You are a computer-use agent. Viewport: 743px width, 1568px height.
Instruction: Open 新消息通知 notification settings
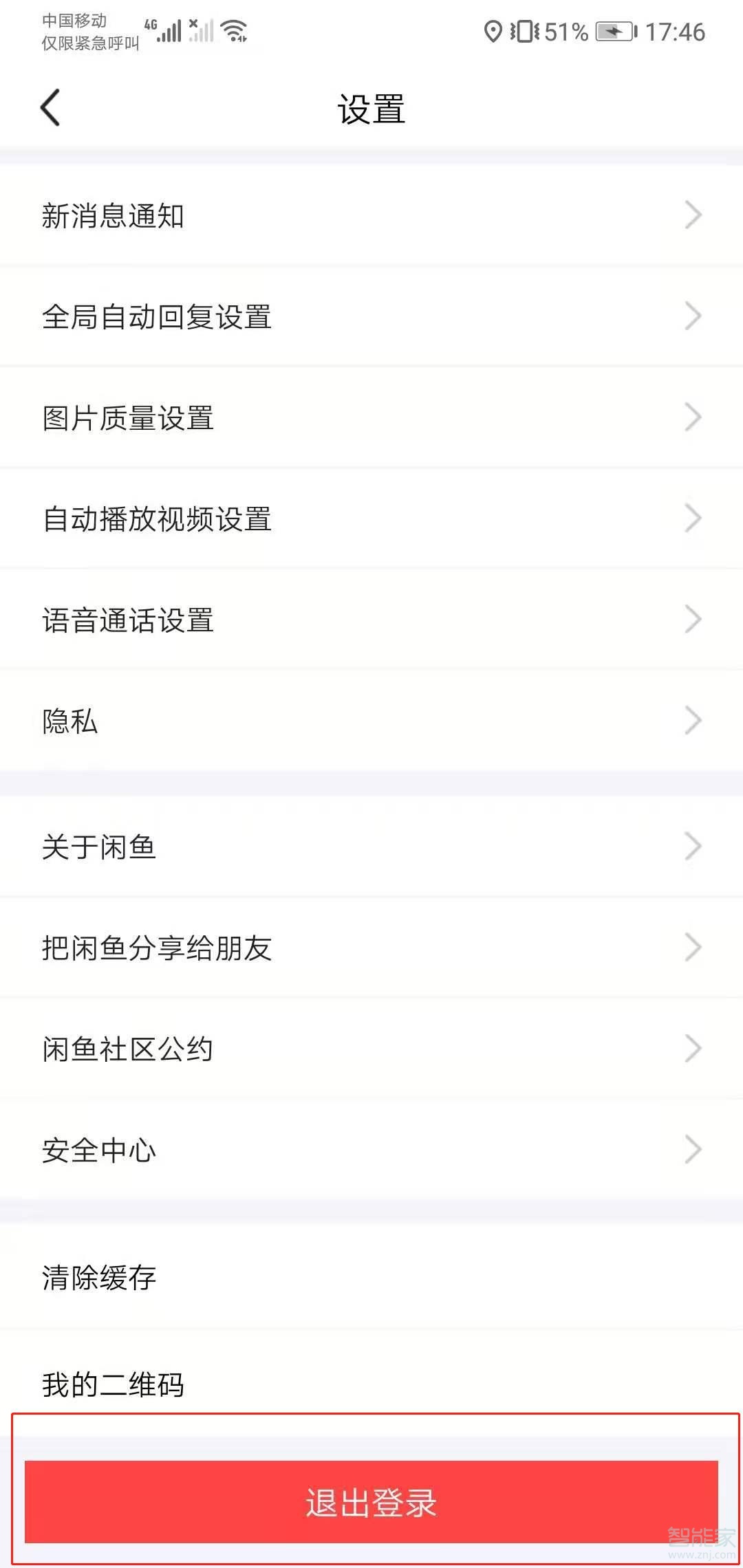pos(371,215)
